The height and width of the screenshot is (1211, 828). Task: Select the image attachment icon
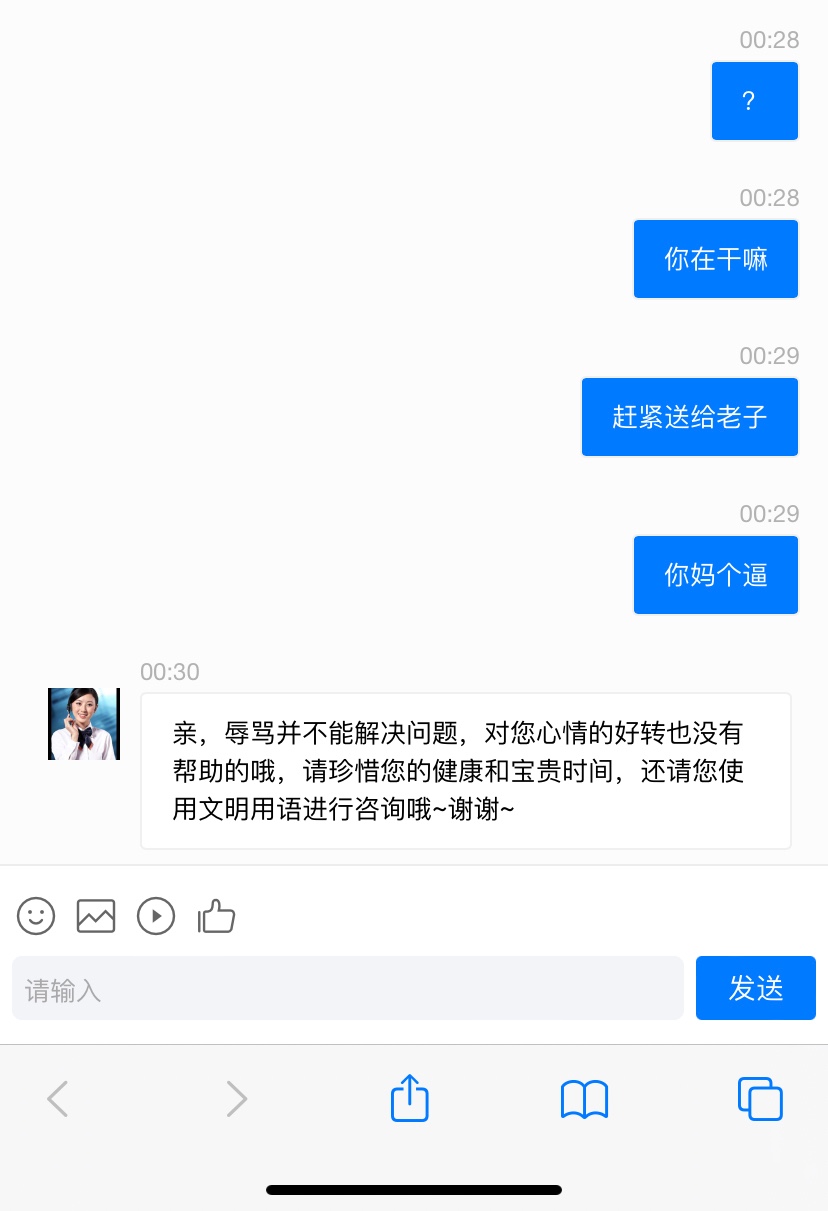(x=96, y=916)
